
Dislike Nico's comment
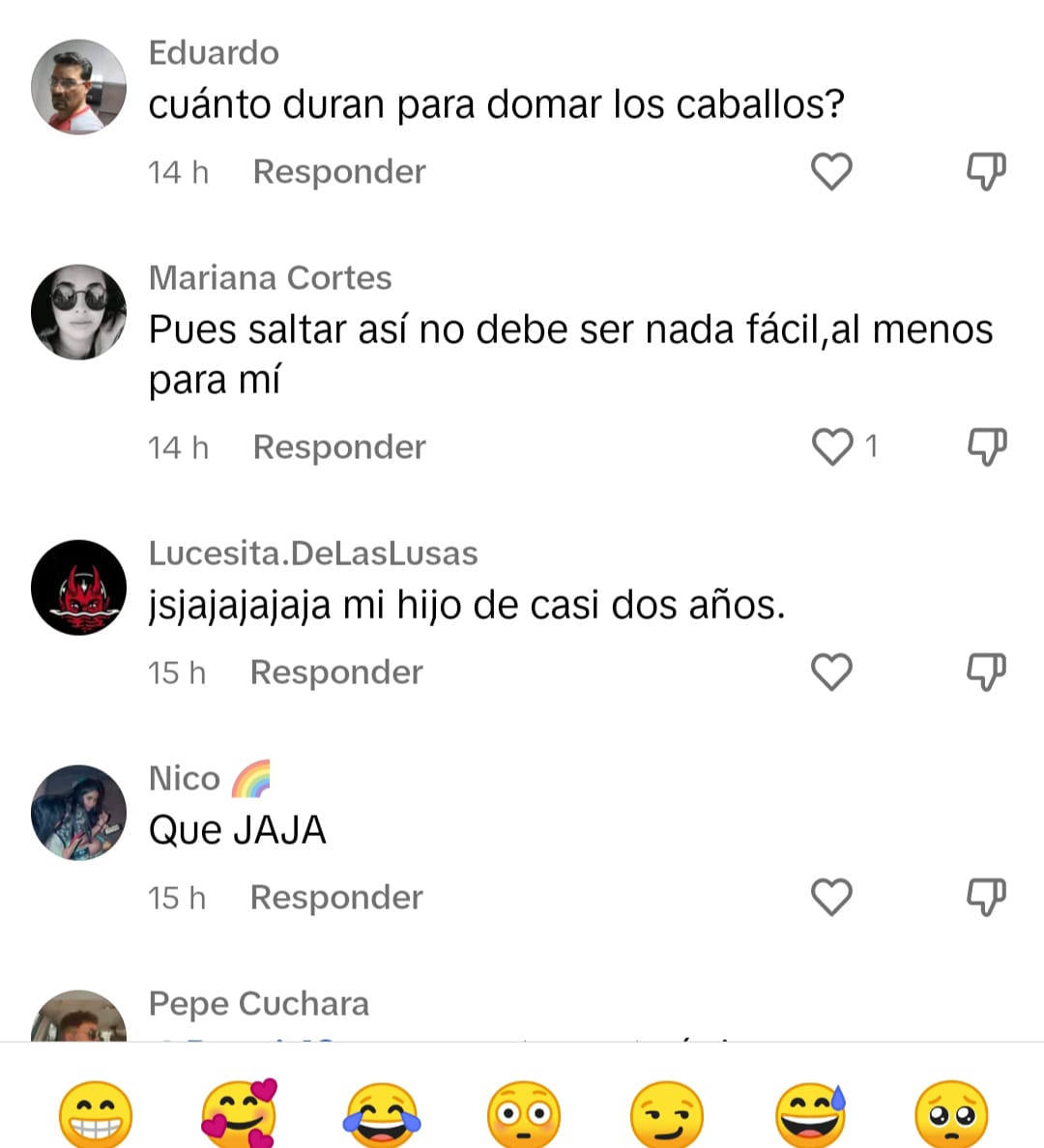(x=986, y=898)
